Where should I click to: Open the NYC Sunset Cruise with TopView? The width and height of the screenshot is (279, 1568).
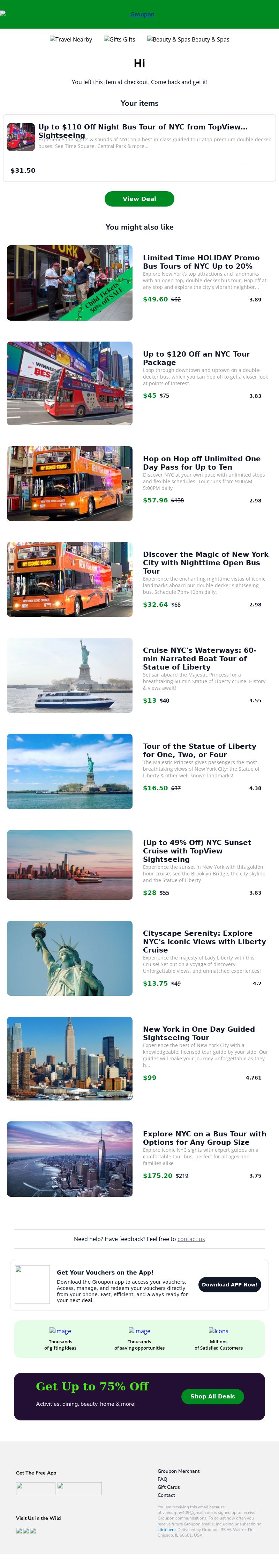tap(197, 850)
